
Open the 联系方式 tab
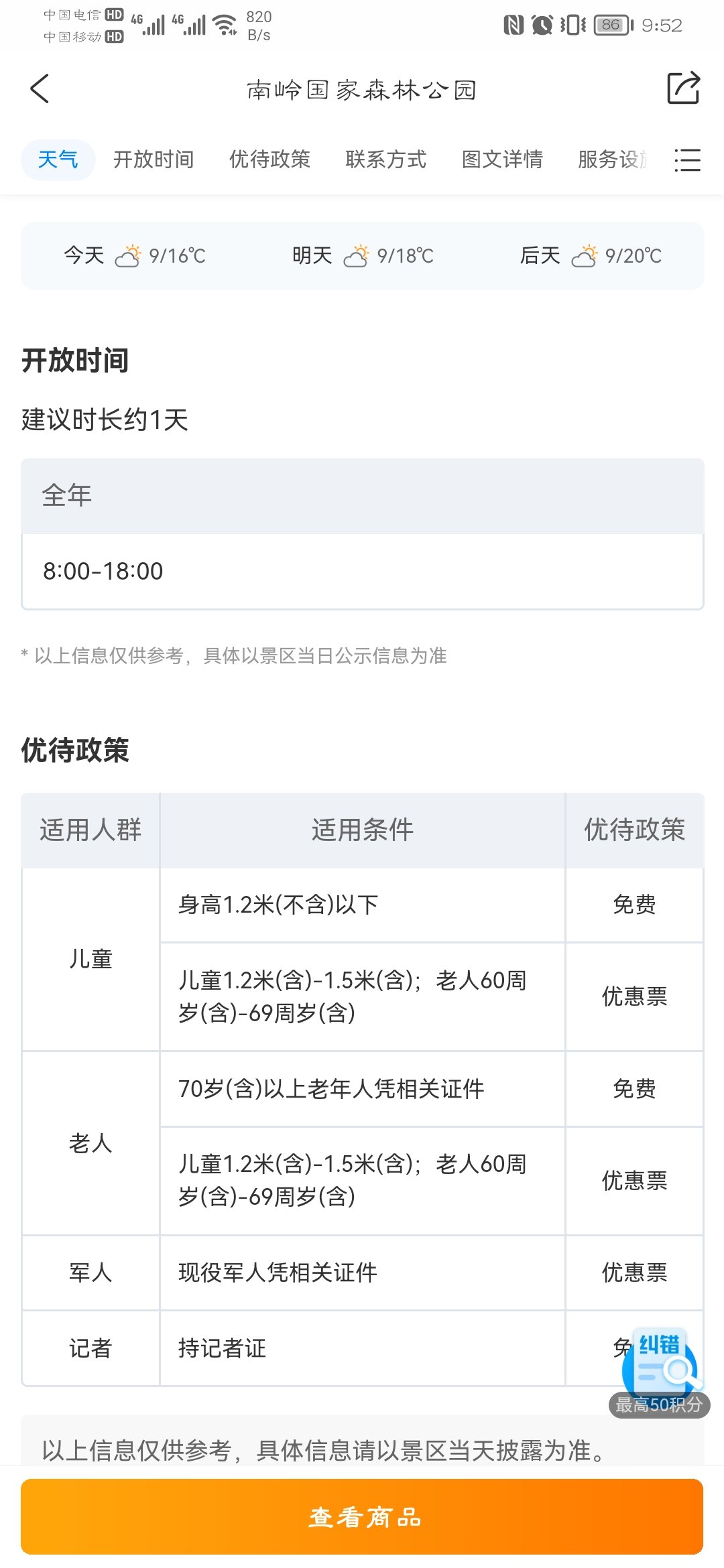(386, 159)
